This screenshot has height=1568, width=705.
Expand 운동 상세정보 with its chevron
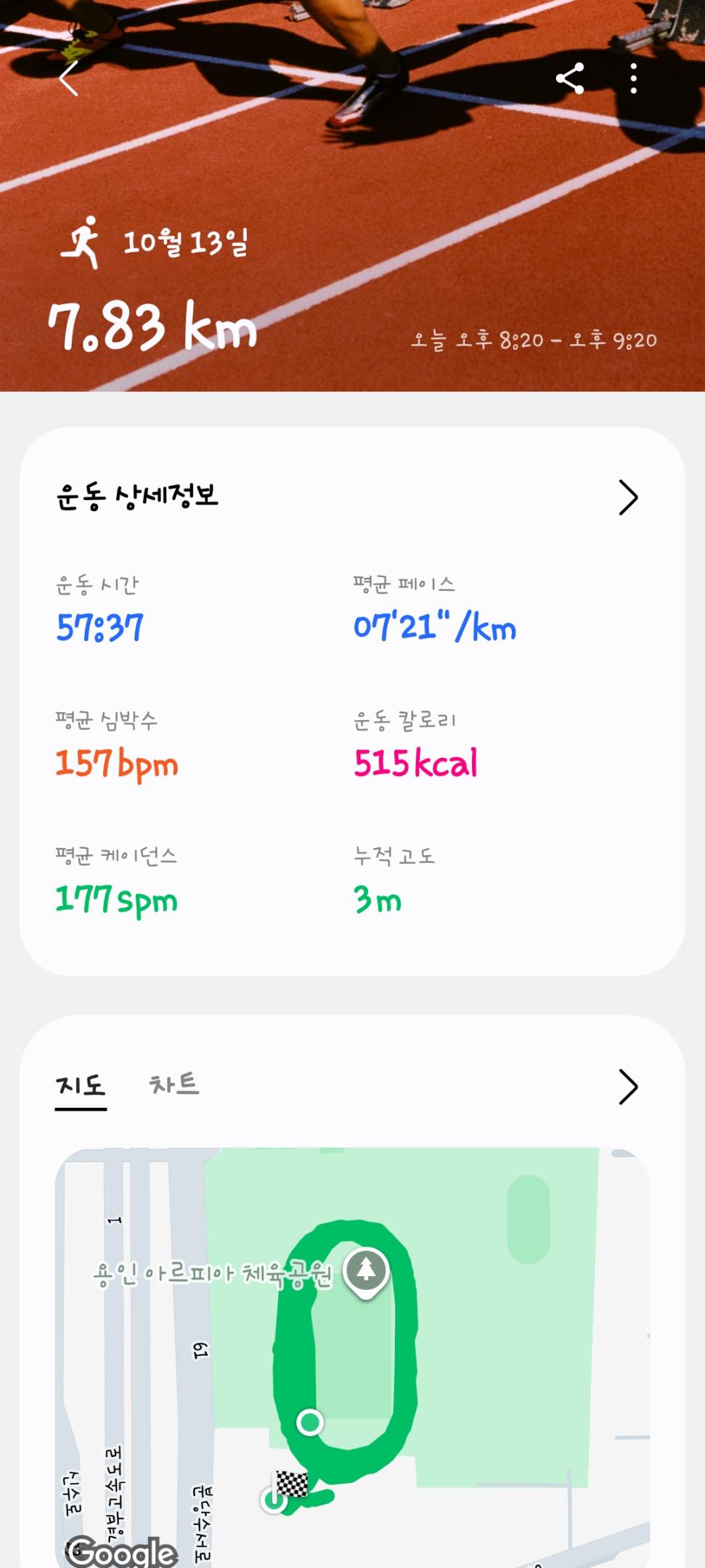628,497
